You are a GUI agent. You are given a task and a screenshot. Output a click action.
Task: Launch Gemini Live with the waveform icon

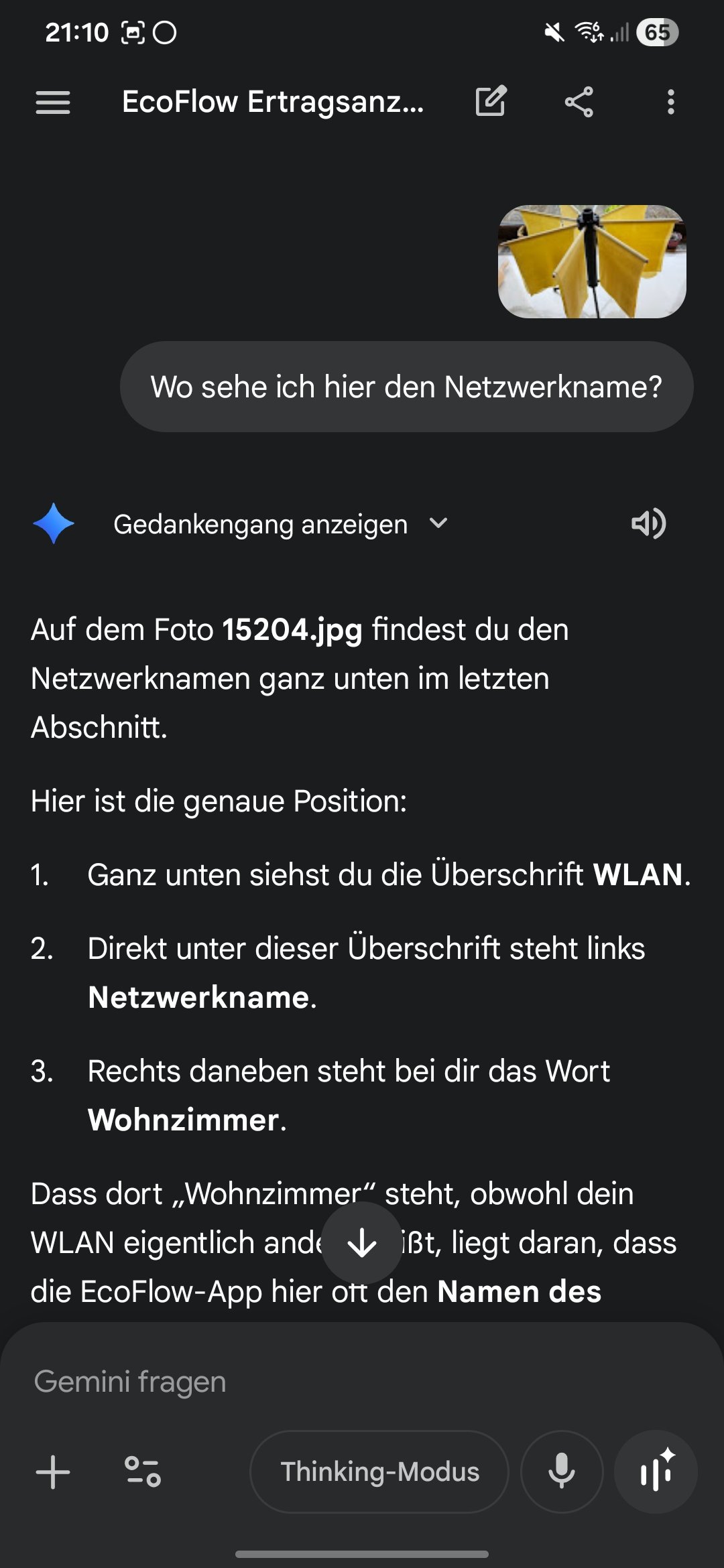coord(656,1472)
